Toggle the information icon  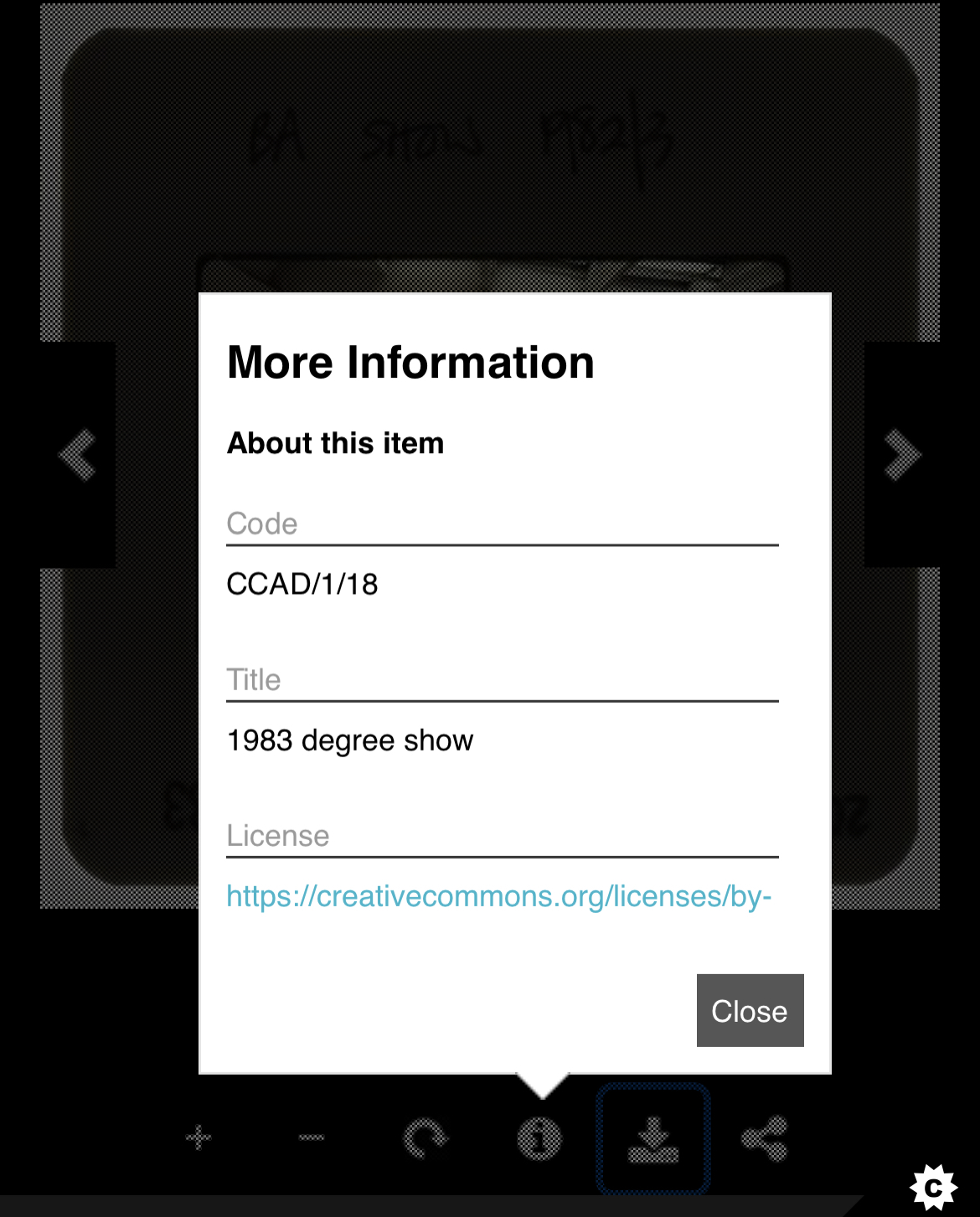[539, 1138]
